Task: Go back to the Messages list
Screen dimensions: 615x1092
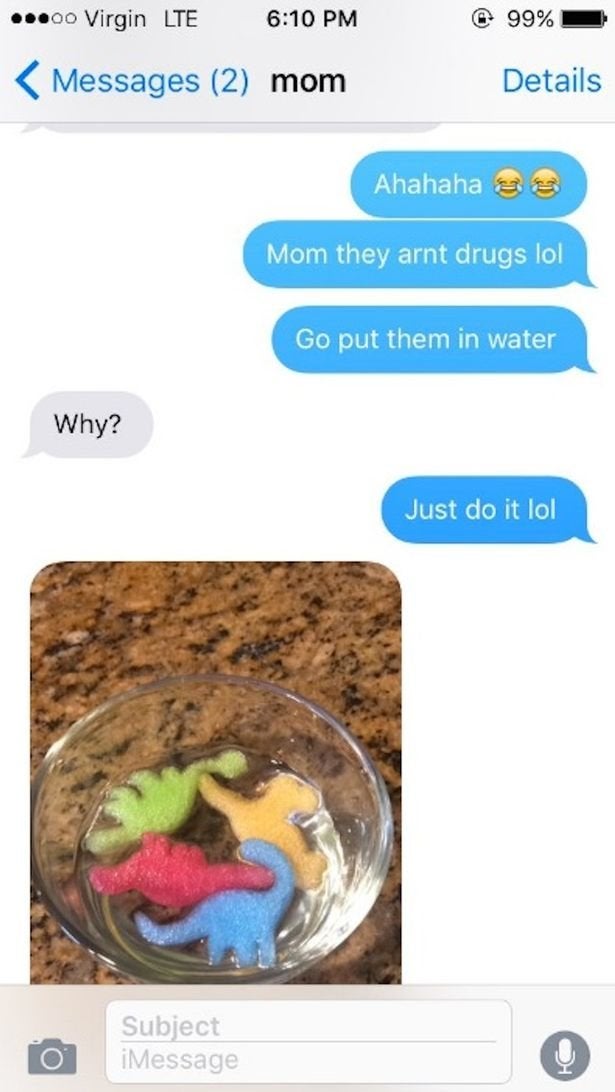Action: point(131,81)
